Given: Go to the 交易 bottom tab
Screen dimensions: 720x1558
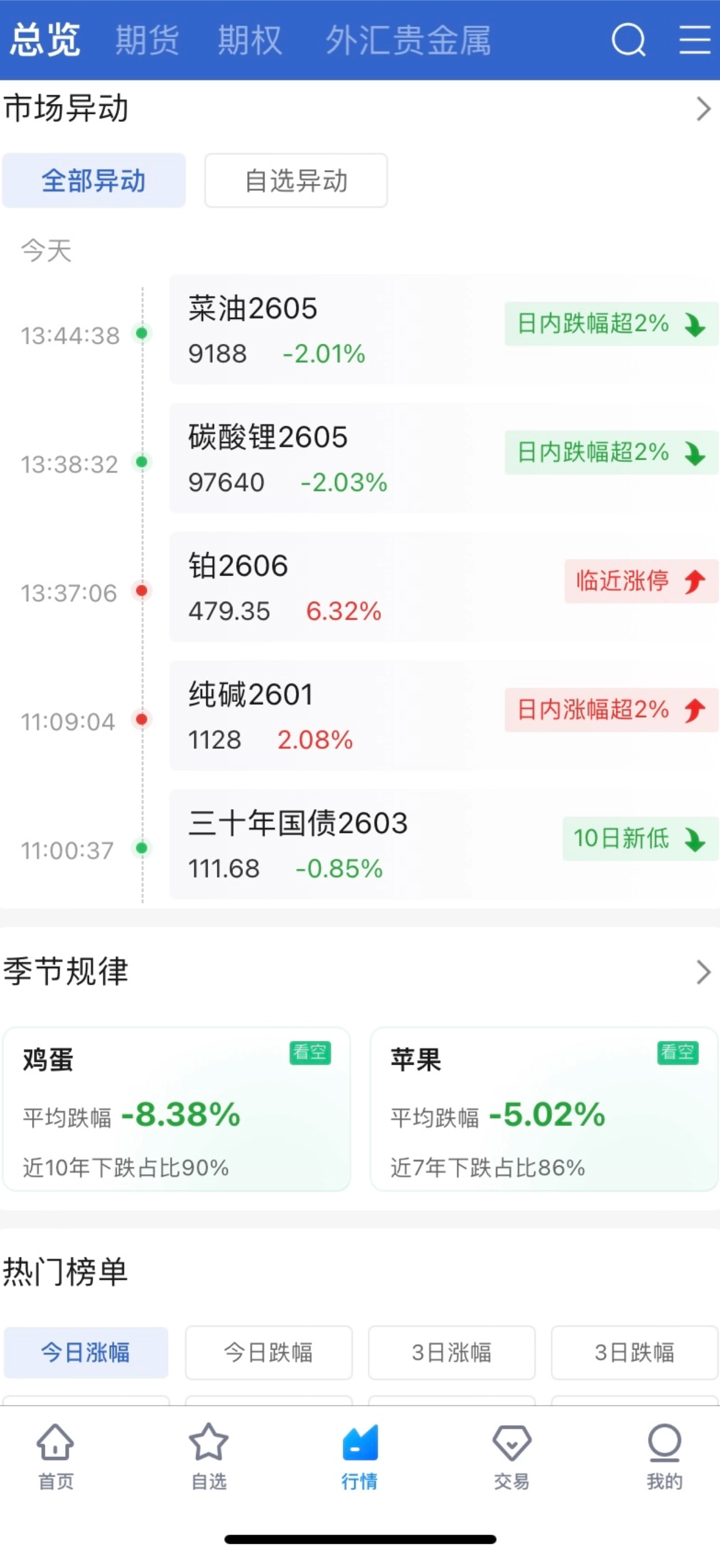Looking at the screenshot, I should (x=511, y=1457).
